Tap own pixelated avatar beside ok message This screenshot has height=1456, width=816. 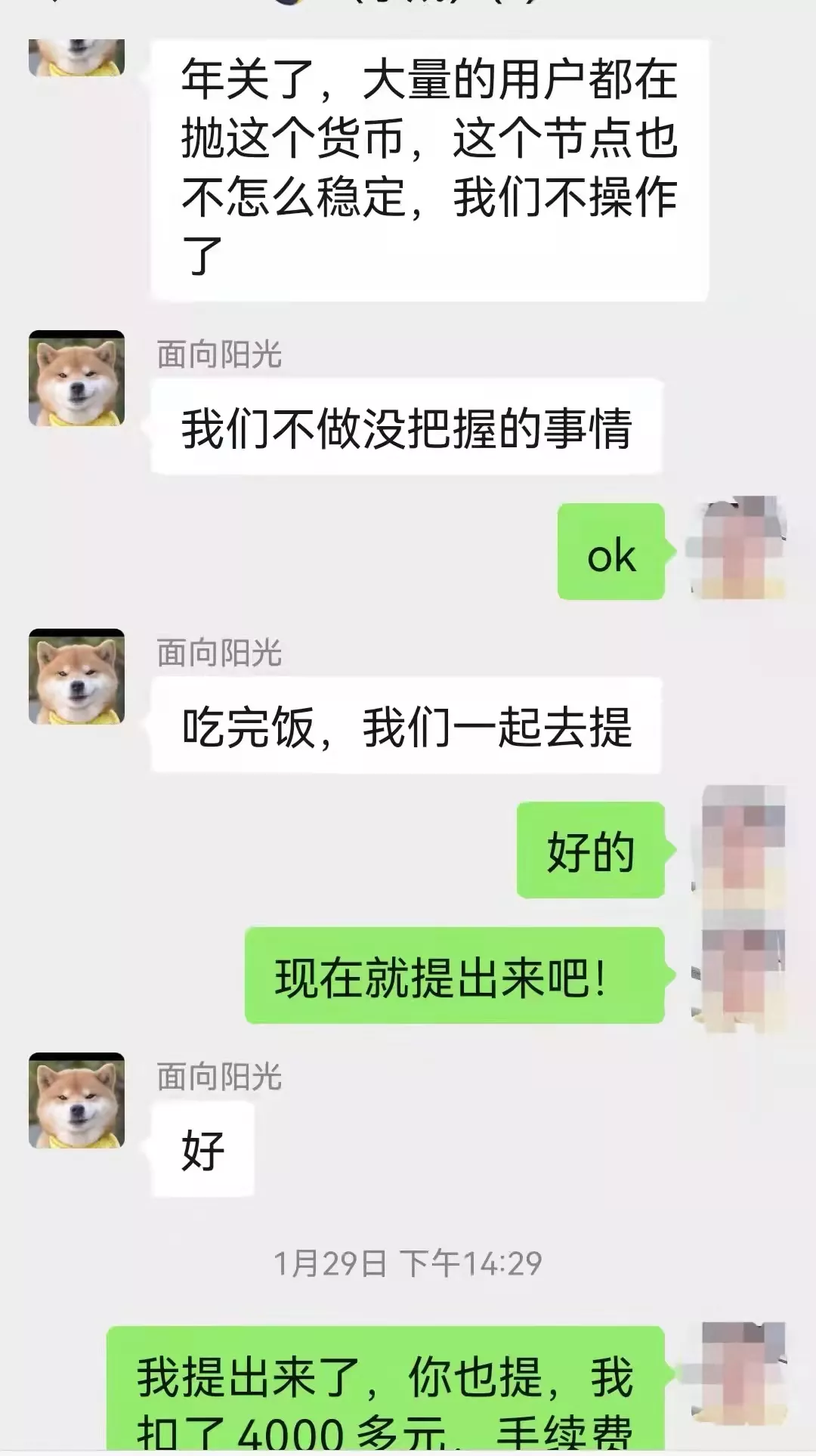[738, 549]
